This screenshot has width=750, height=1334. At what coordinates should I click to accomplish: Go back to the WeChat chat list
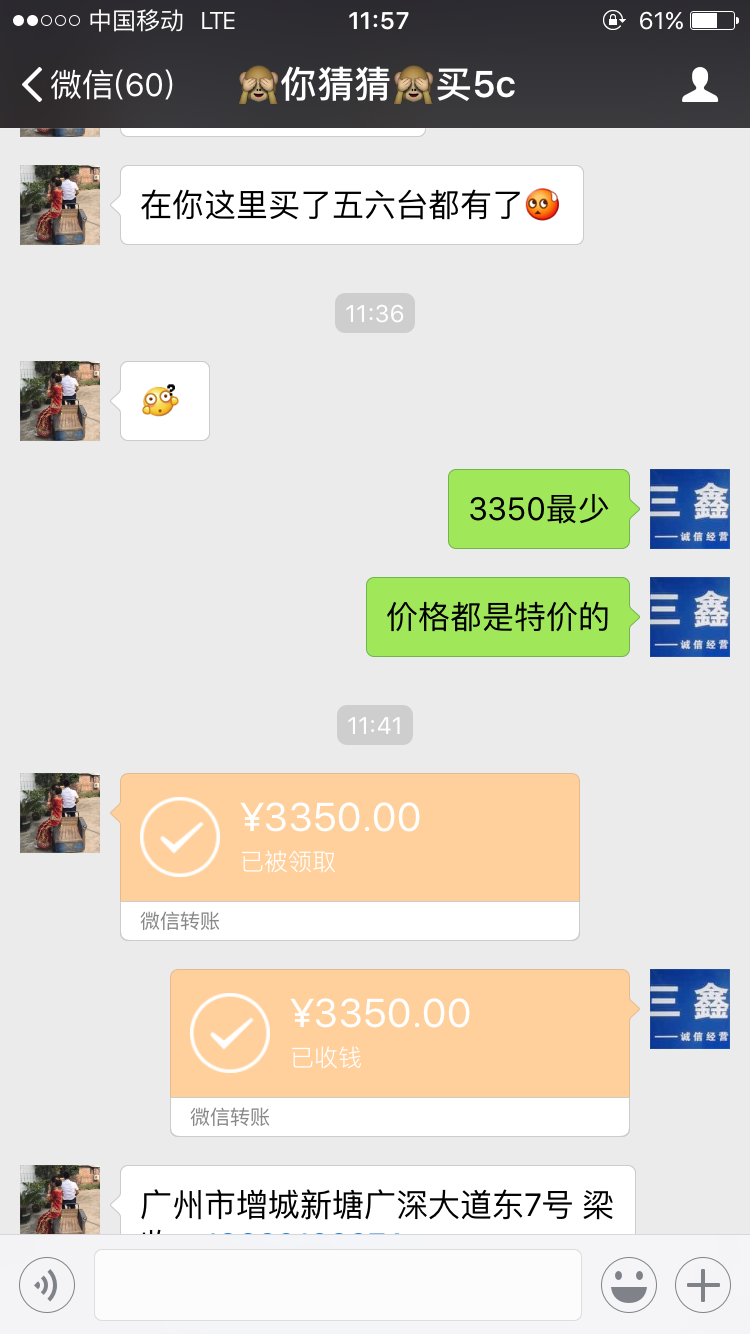(95, 85)
